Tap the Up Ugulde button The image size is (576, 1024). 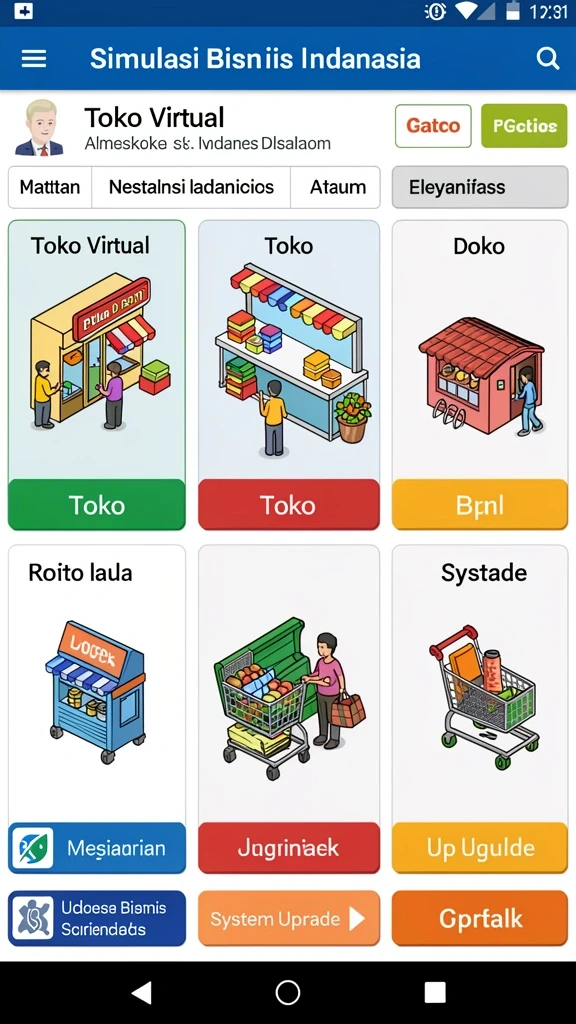click(480, 848)
